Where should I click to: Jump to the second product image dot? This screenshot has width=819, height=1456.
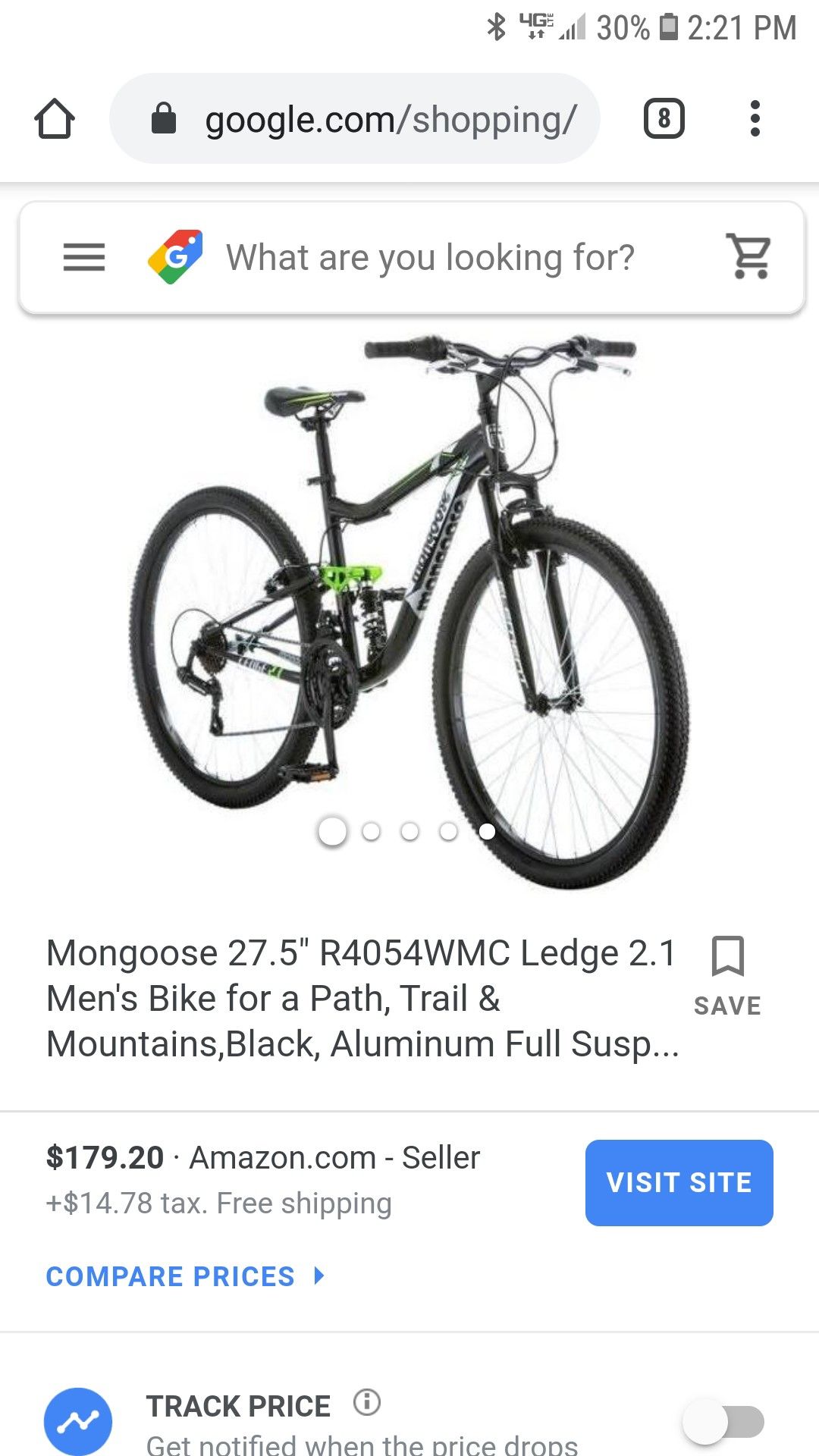(x=371, y=832)
